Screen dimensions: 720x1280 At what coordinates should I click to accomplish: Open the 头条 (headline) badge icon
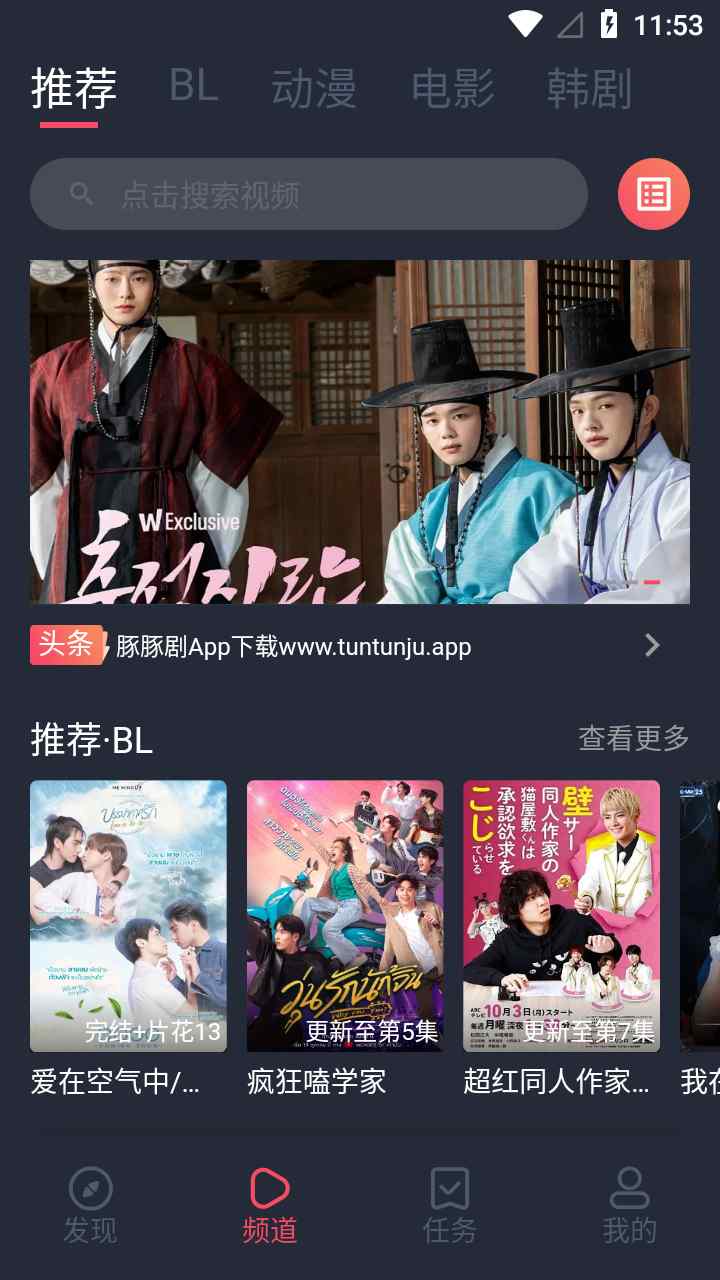tap(65, 645)
